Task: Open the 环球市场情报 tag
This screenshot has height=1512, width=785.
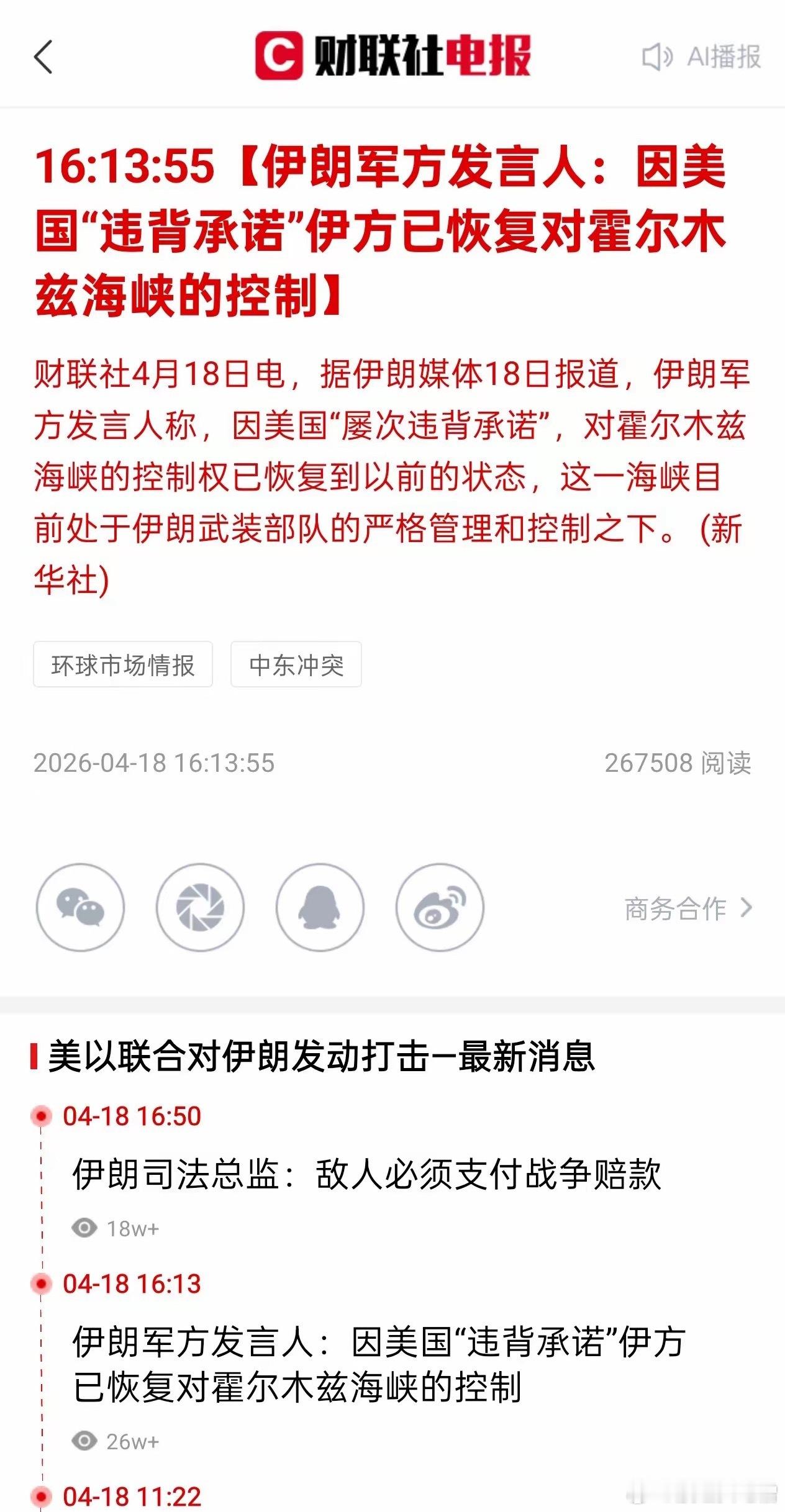Action: tap(122, 664)
